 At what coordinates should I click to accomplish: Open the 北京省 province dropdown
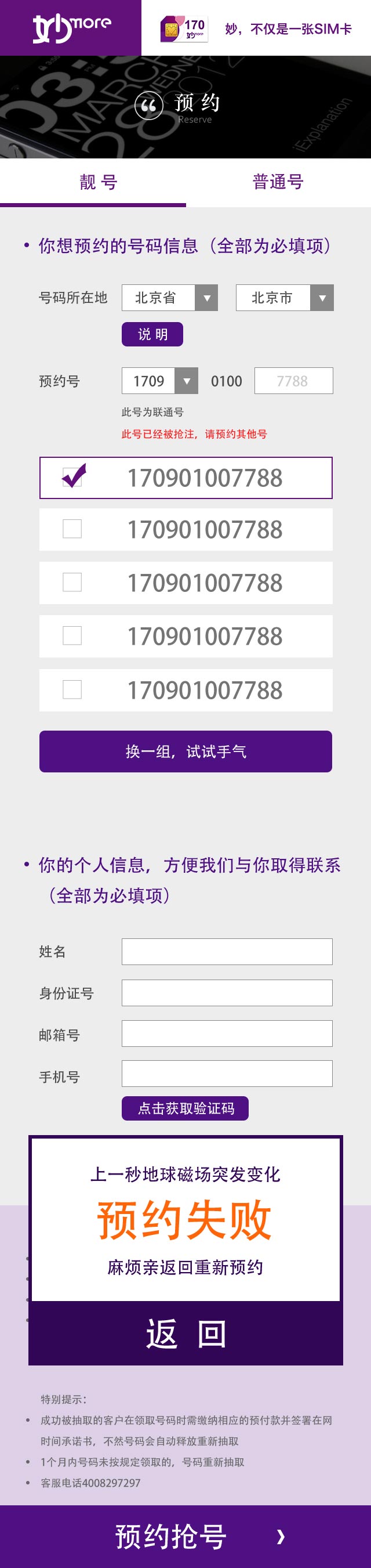click(x=170, y=298)
